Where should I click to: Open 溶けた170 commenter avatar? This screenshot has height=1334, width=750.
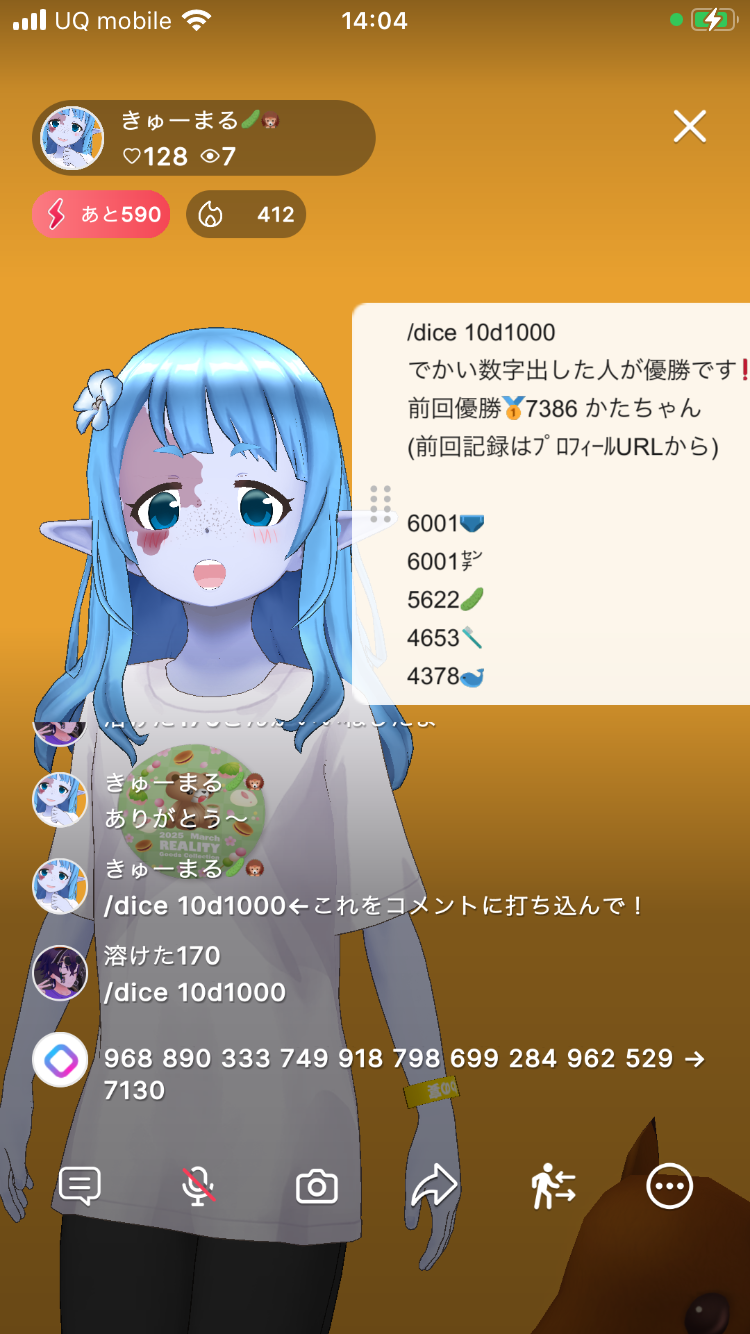[x=60, y=973]
